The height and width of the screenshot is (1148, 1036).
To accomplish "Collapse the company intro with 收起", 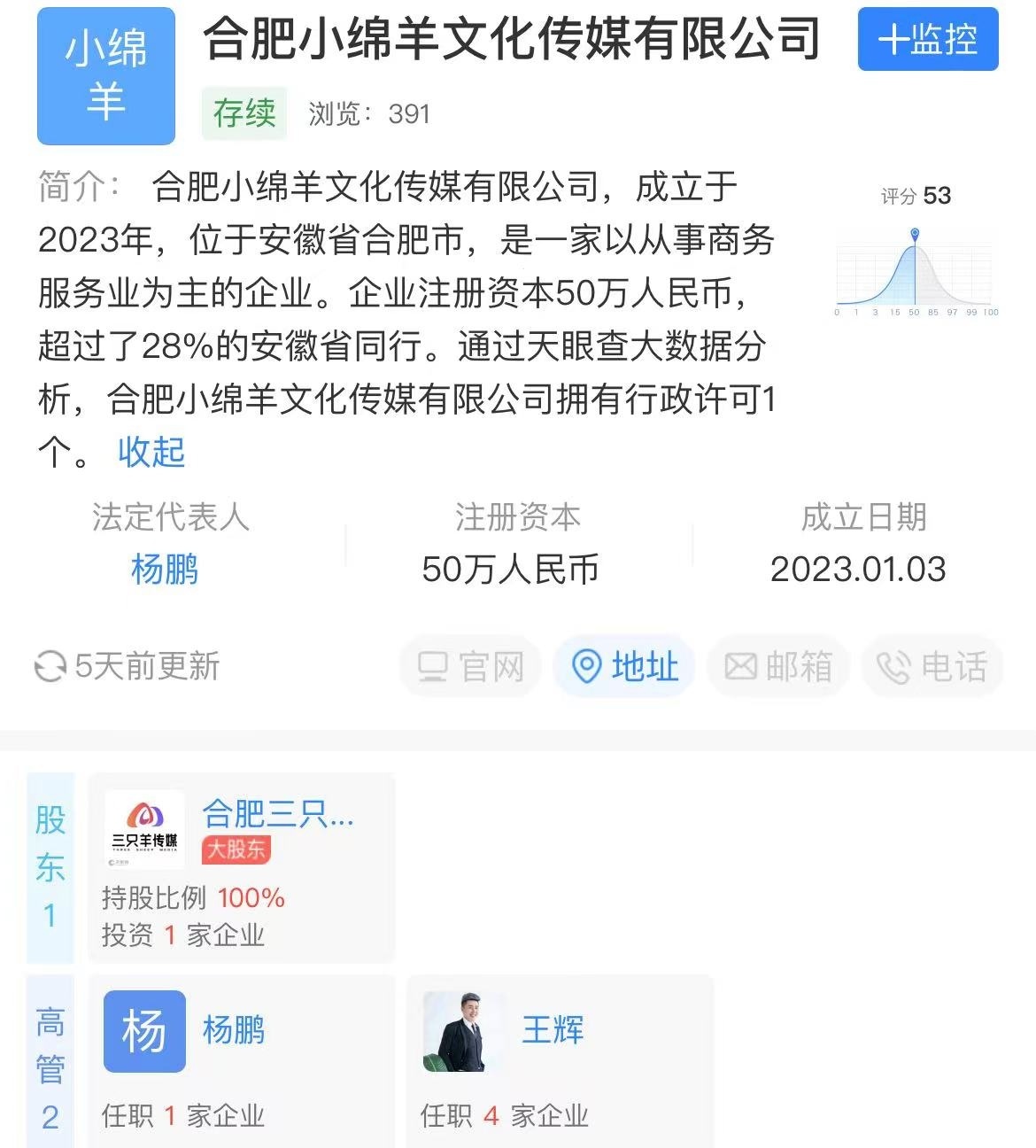I will tap(151, 453).
